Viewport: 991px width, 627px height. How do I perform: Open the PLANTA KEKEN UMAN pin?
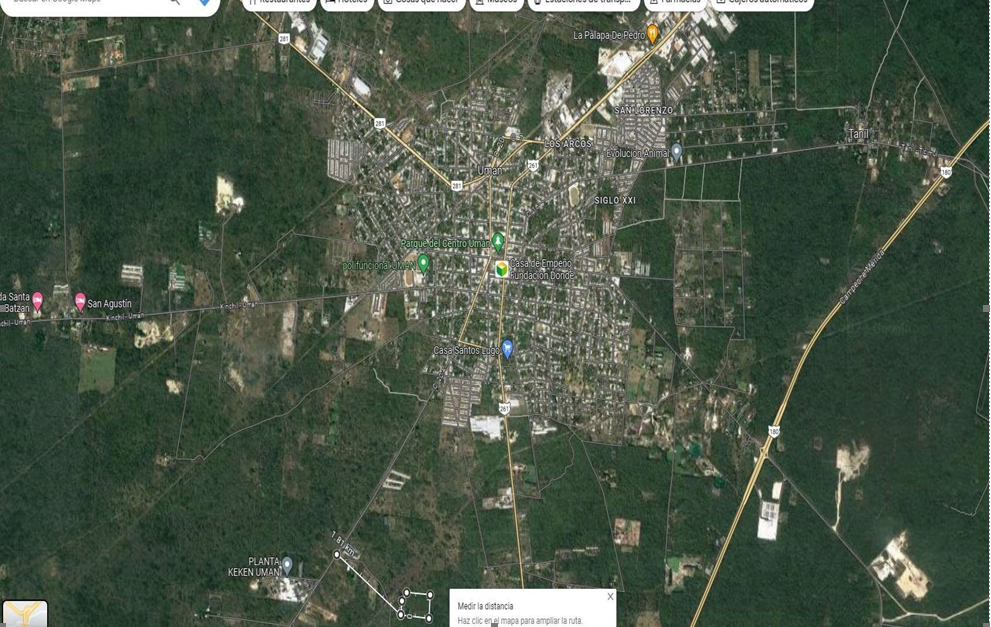(x=287, y=565)
